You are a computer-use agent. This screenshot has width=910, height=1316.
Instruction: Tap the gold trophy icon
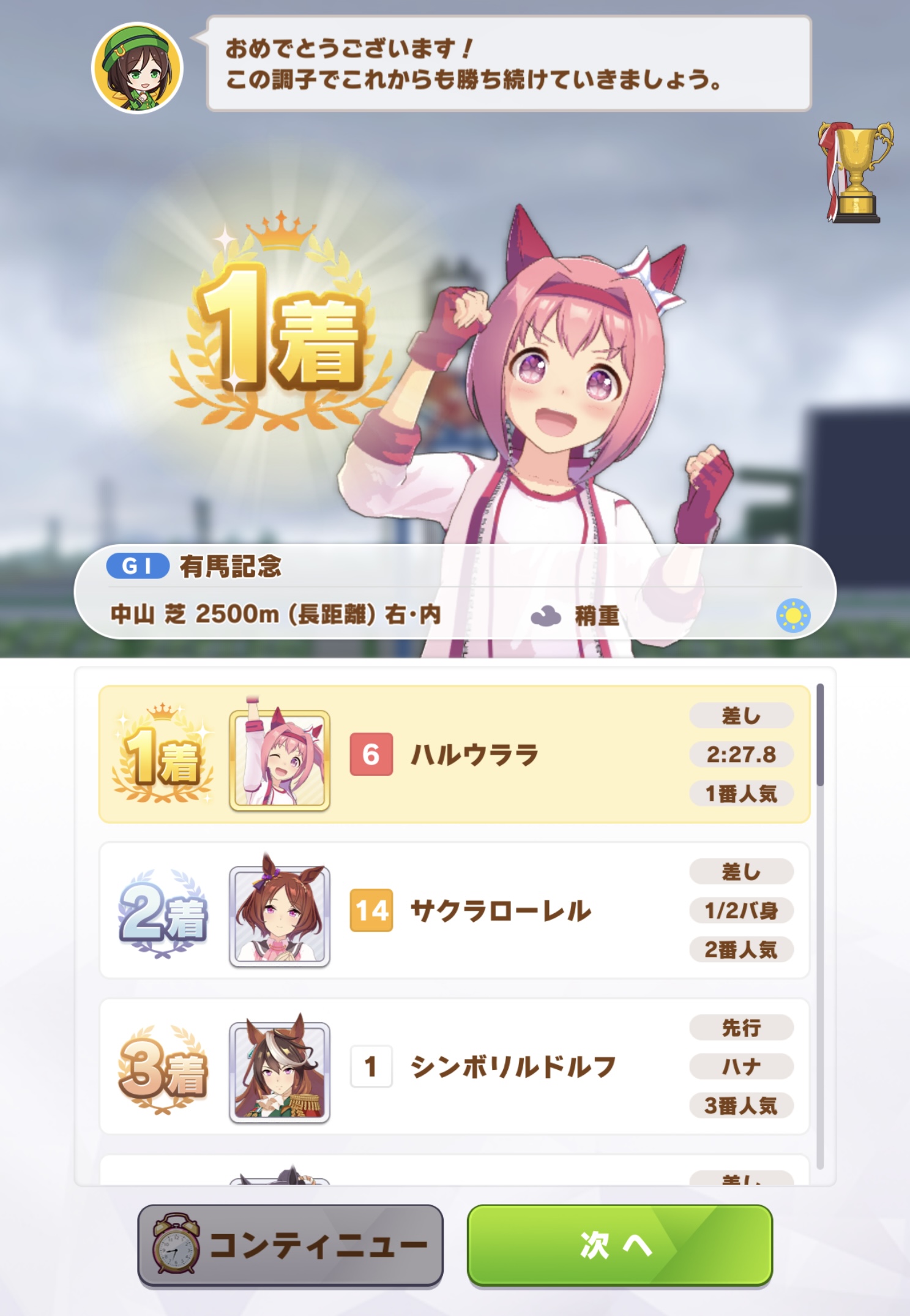(855, 173)
